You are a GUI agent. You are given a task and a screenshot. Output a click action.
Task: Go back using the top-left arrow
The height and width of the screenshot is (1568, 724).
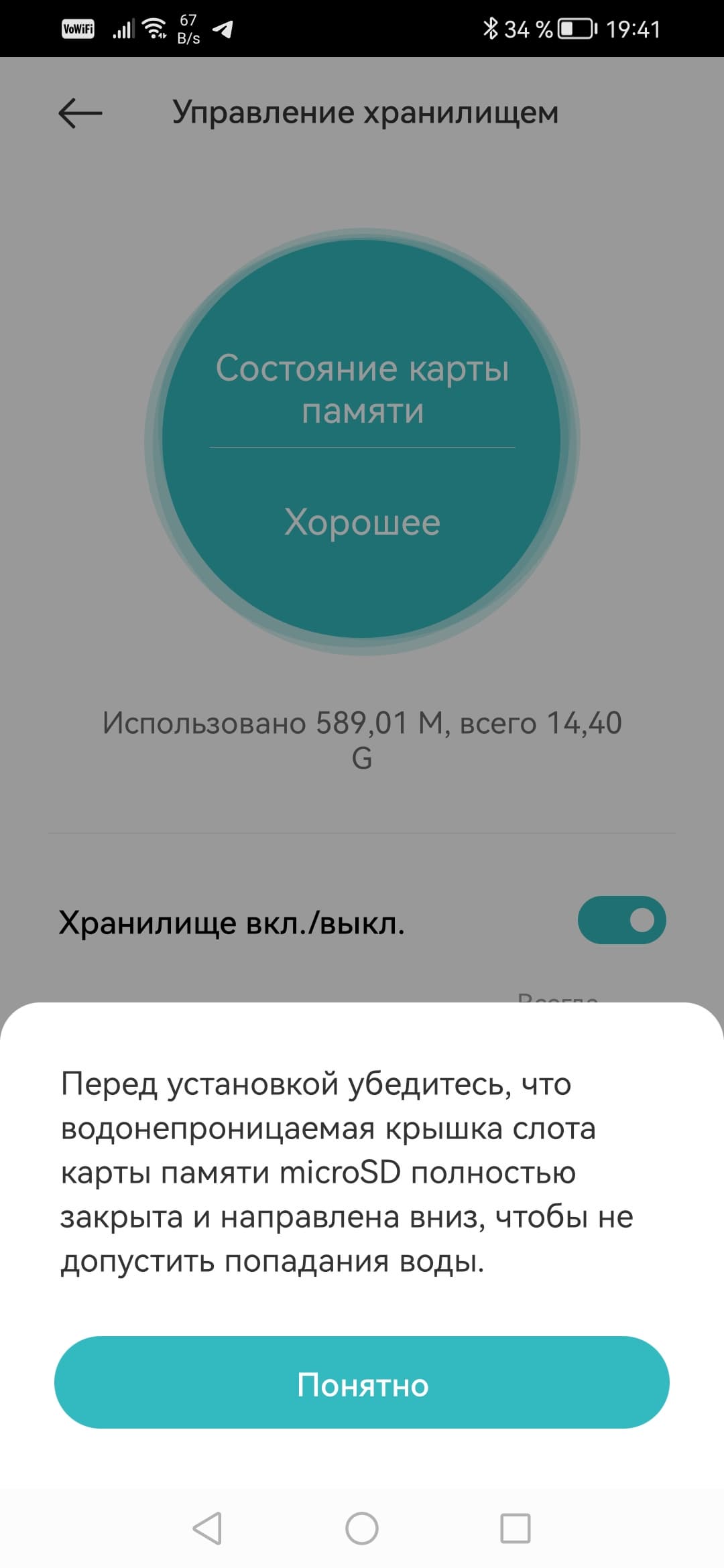tap(80, 113)
